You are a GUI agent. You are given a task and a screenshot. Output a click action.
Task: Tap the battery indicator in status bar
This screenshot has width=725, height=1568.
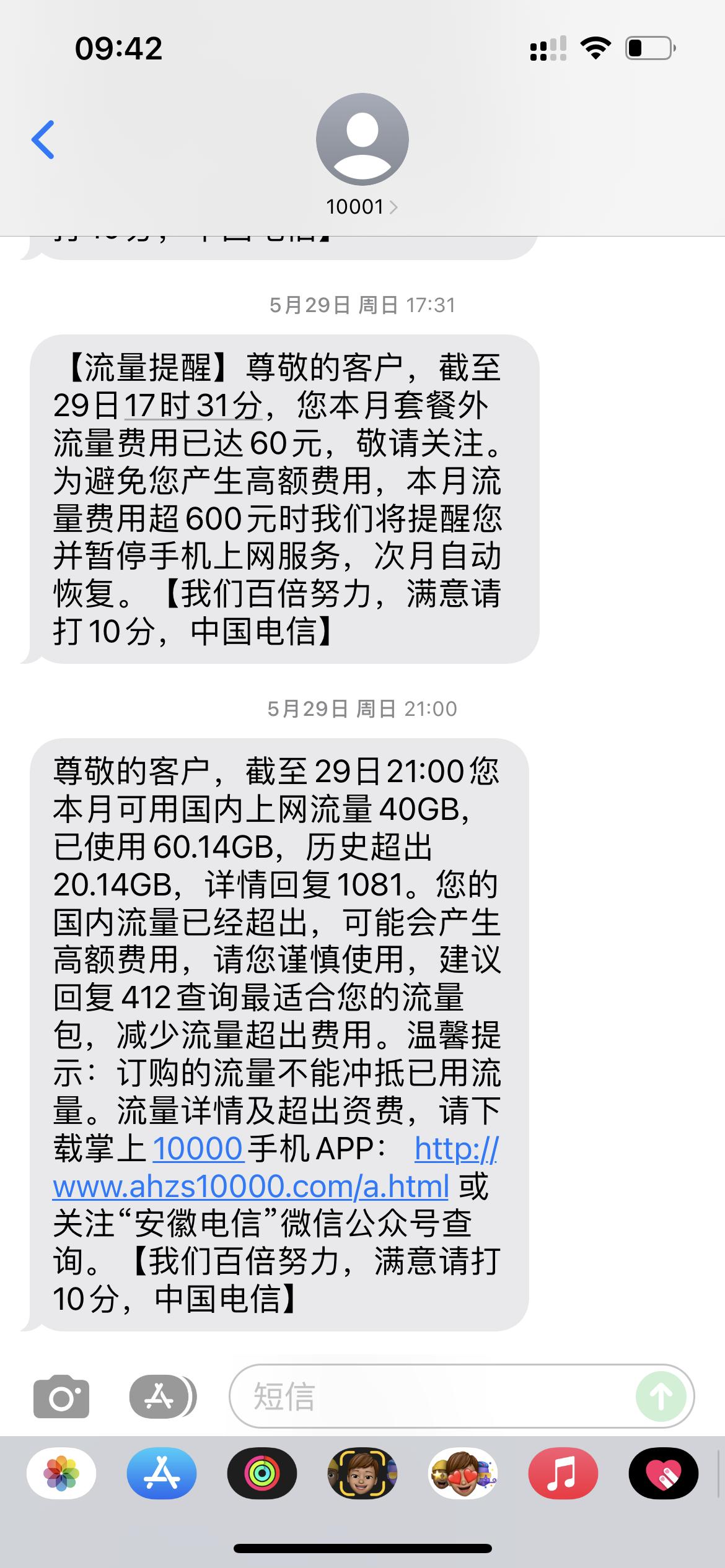(x=646, y=48)
